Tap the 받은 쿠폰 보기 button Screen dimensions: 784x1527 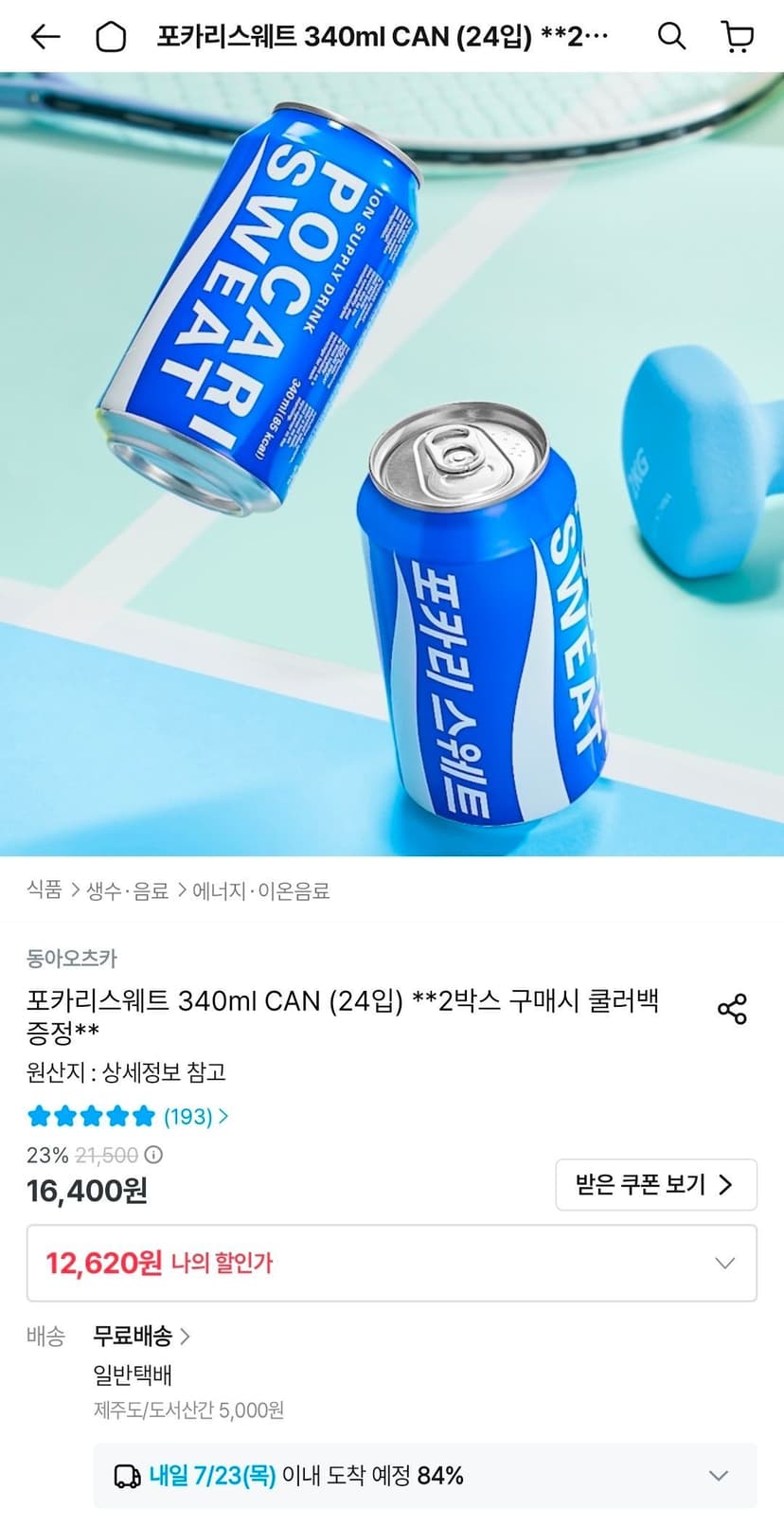656,1184
